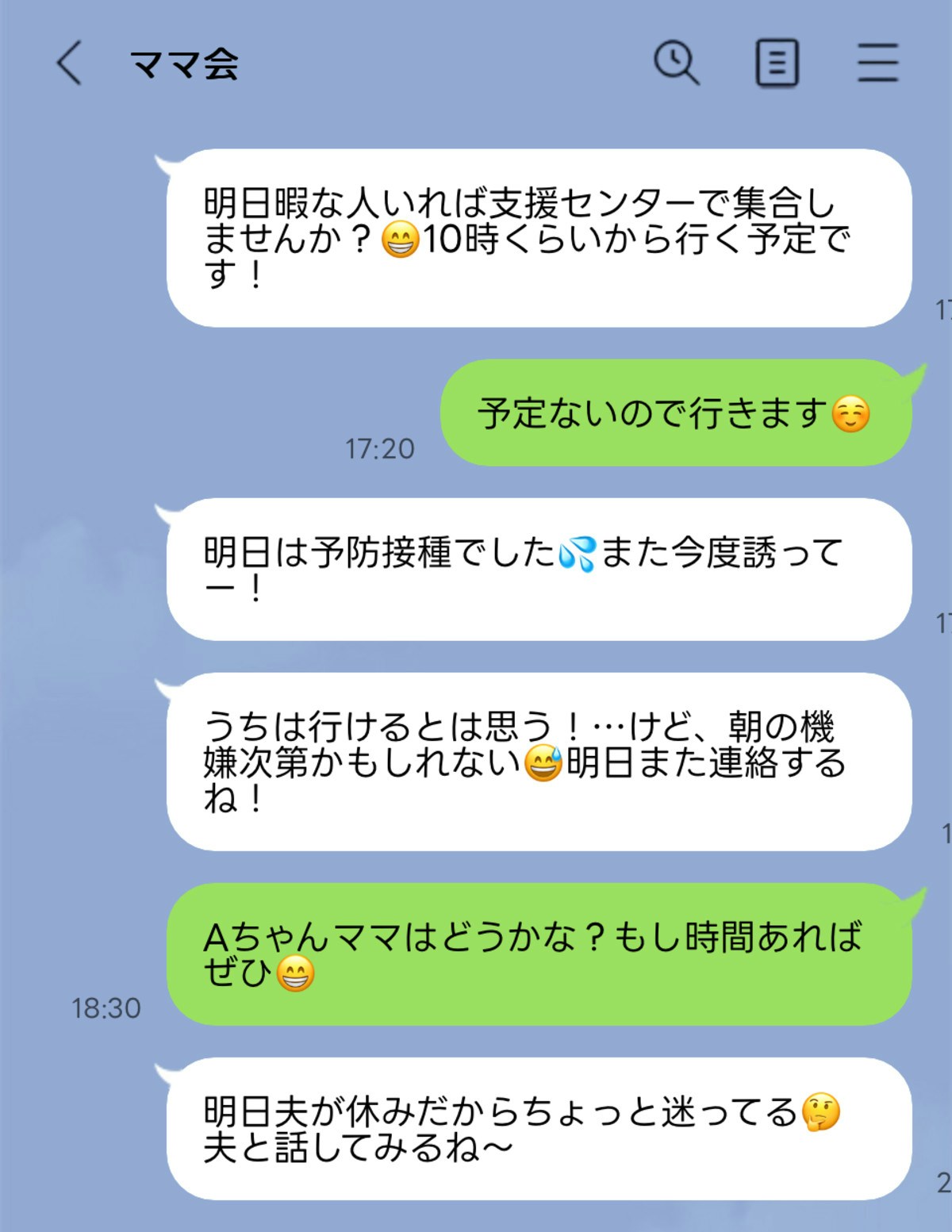Open the chat notes icon
Viewport: 952px width, 1232px height.
pyautogui.click(x=777, y=63)
